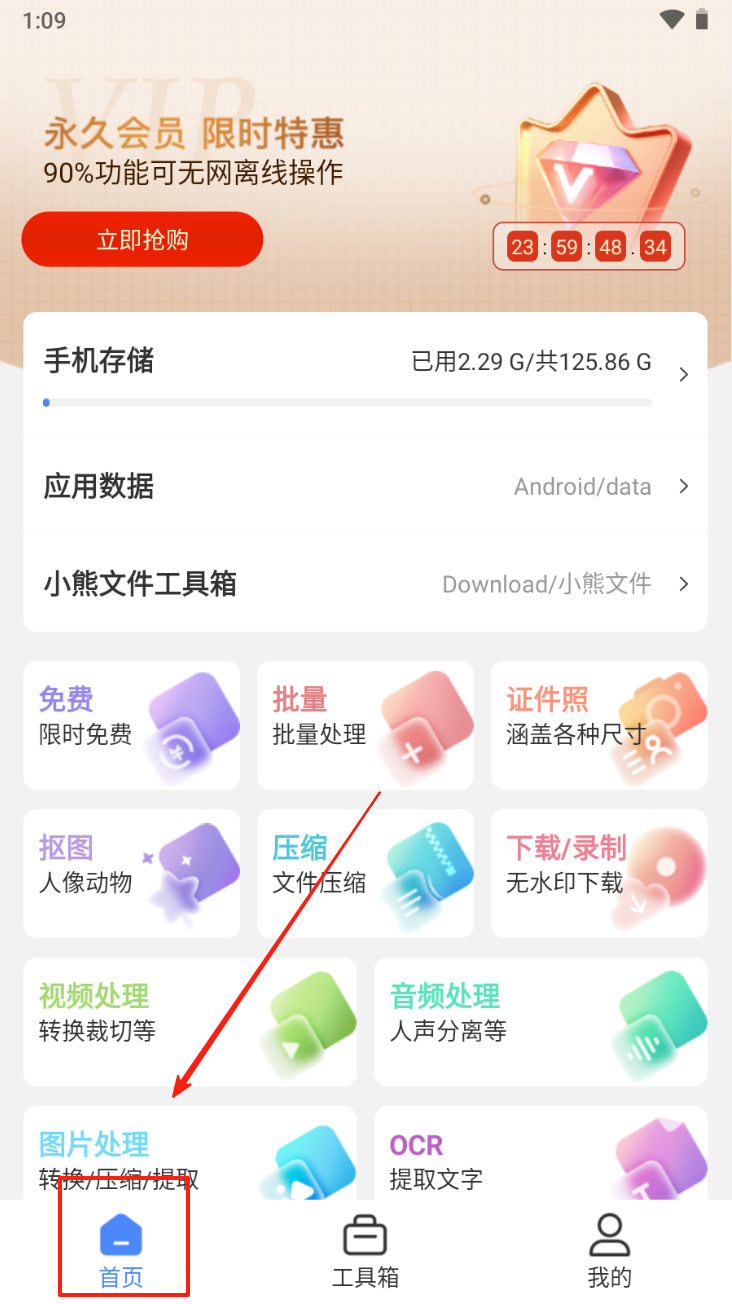This screenshot has width=732, height=1304.
Task: Switch to the 我的 tab
Action: coord(609,1250)
